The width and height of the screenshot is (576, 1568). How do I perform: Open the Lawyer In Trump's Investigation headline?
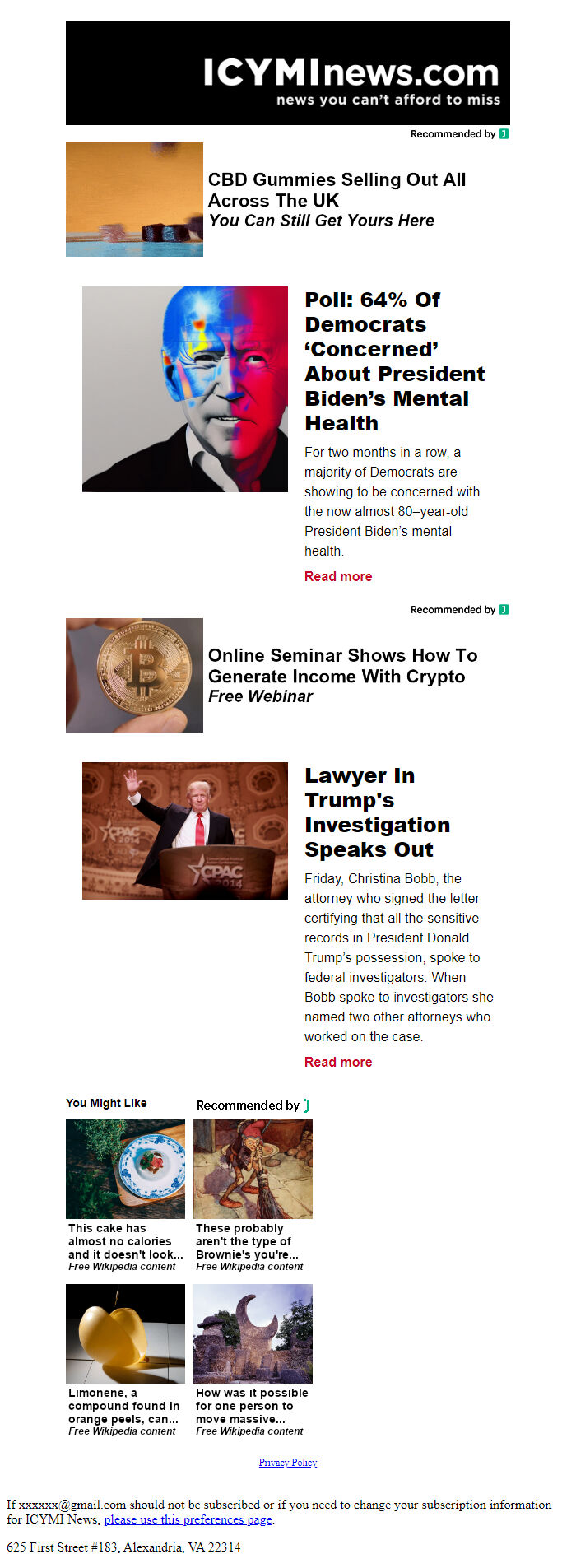point(377,812)
